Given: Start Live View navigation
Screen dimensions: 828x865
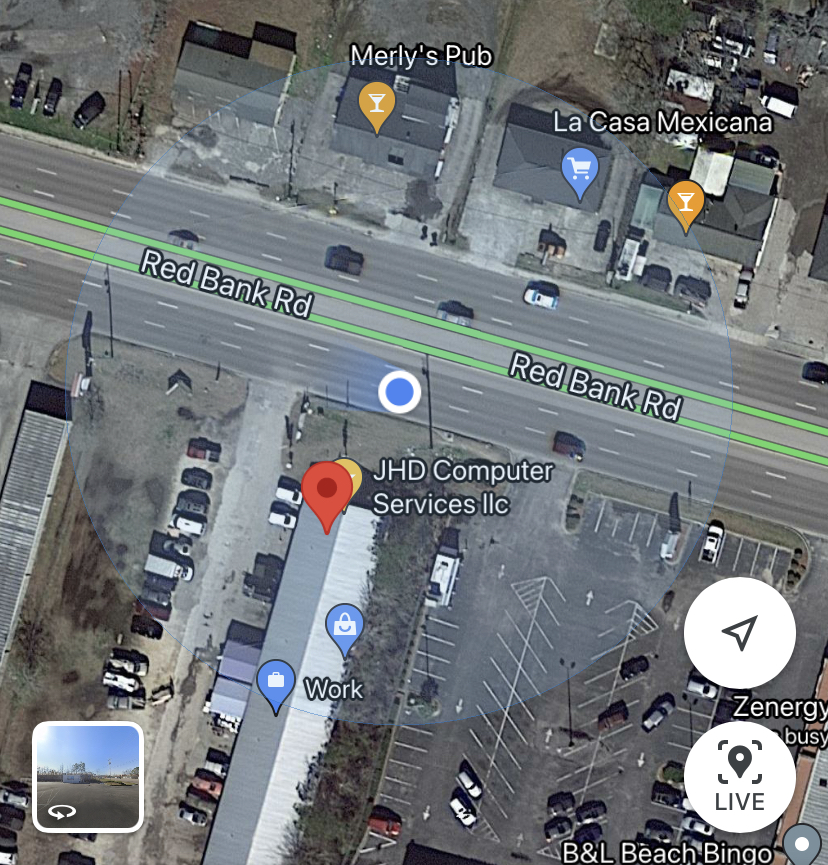Looking at the screenshot, I should 739,775.
